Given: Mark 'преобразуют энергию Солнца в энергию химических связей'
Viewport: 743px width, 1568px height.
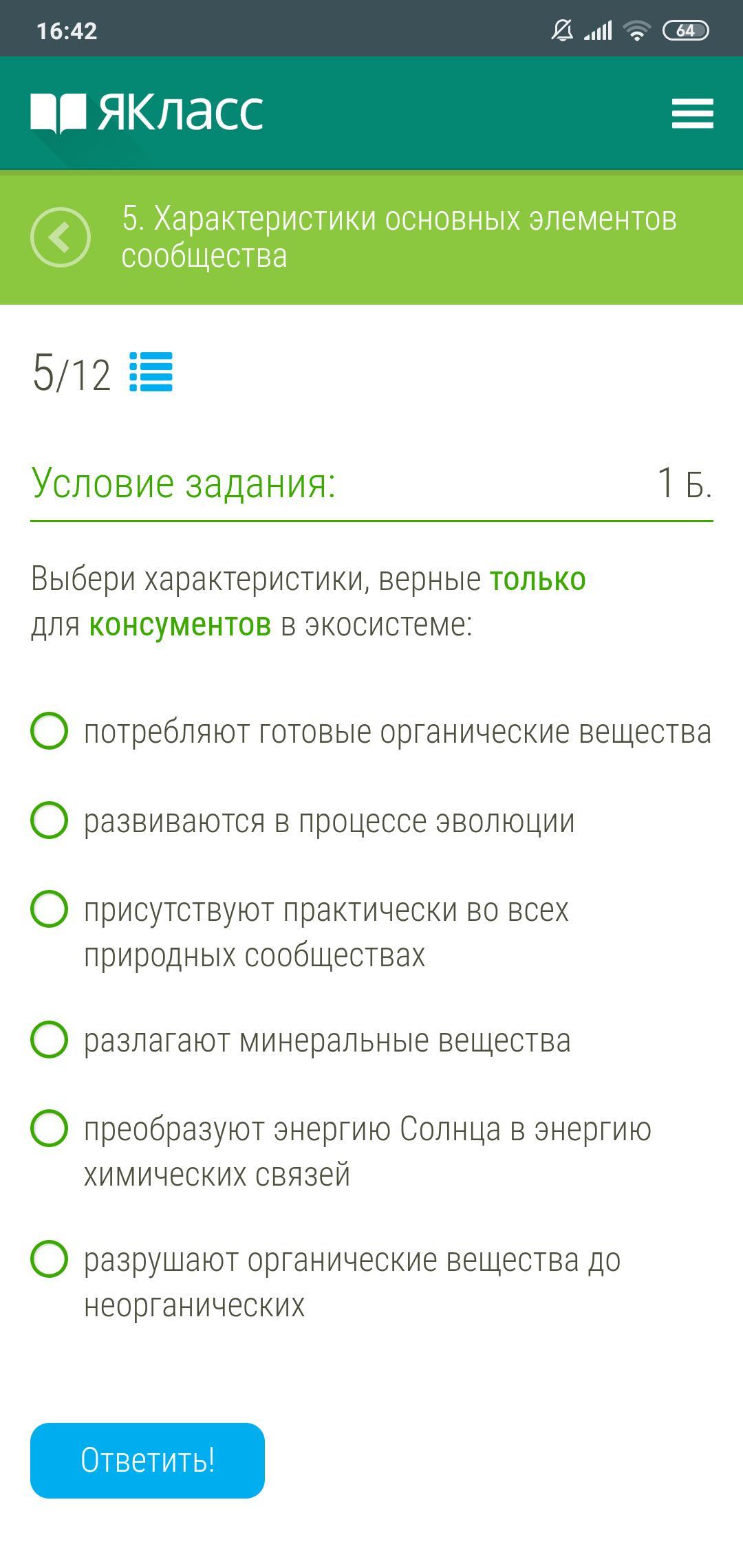Looking at the screenshot, I should [50, 1129].
